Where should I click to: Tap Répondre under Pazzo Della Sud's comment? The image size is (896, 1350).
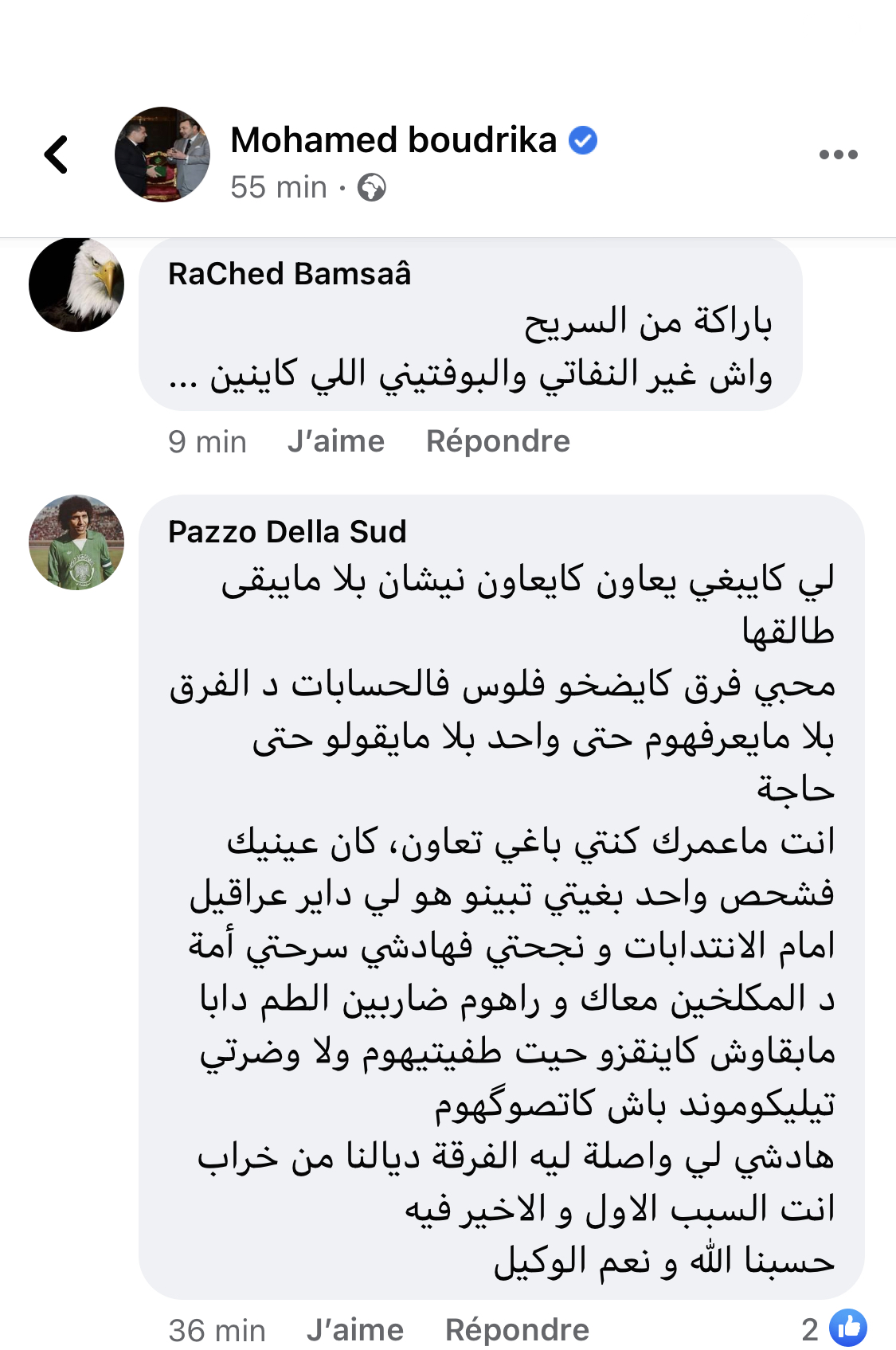tap(517, 1329)
